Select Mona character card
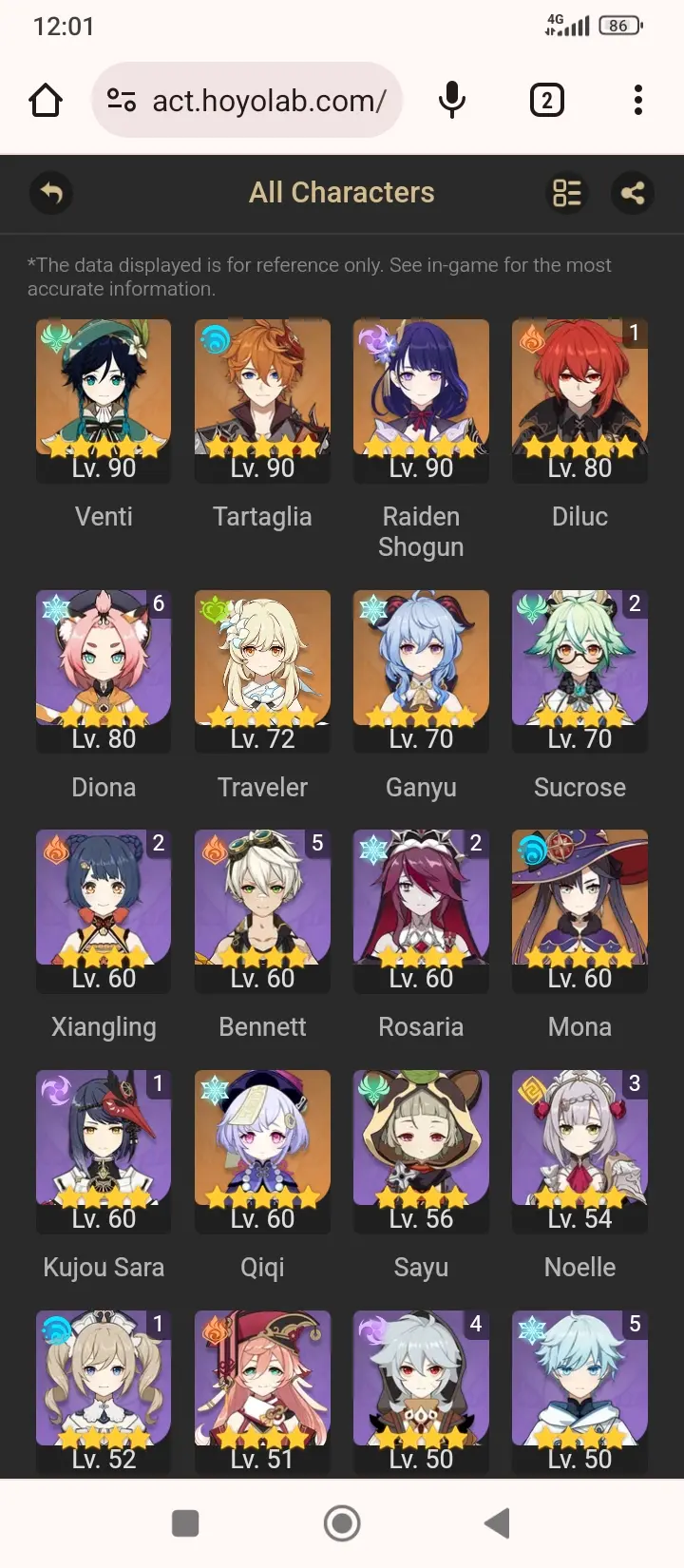Viewport: 684px width, 1568px height. (x=579, y=911)
